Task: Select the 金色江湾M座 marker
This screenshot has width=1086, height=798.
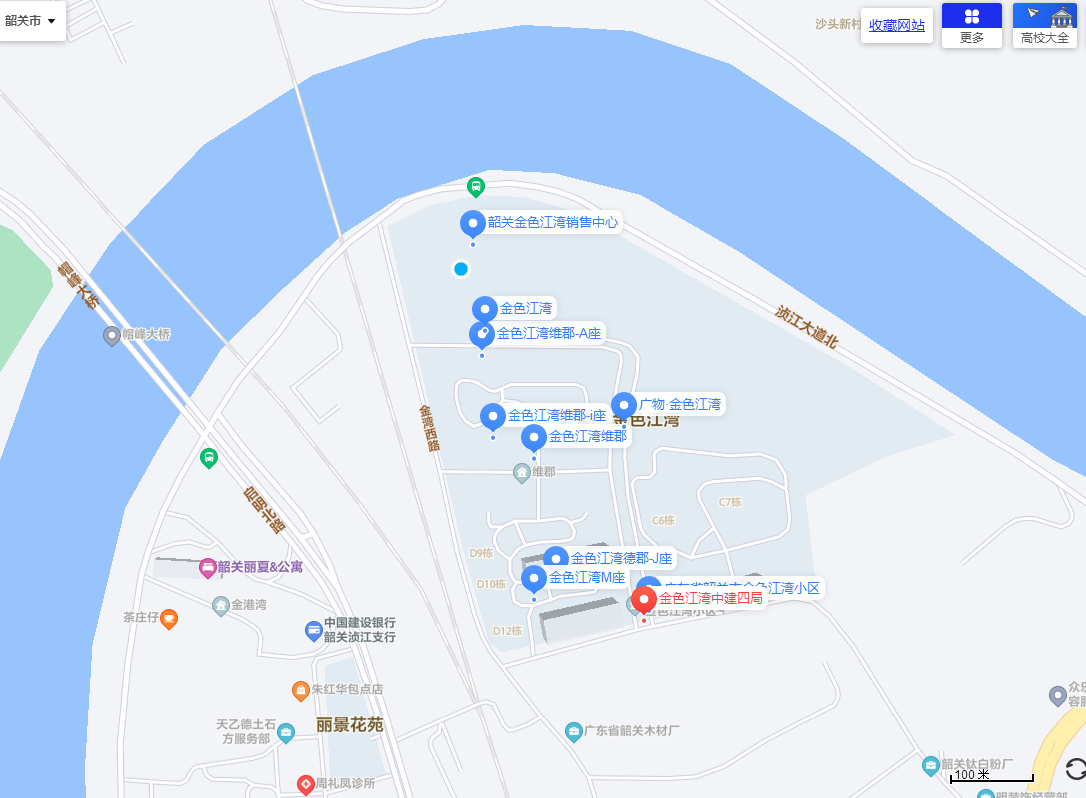Action: [534, 578]
